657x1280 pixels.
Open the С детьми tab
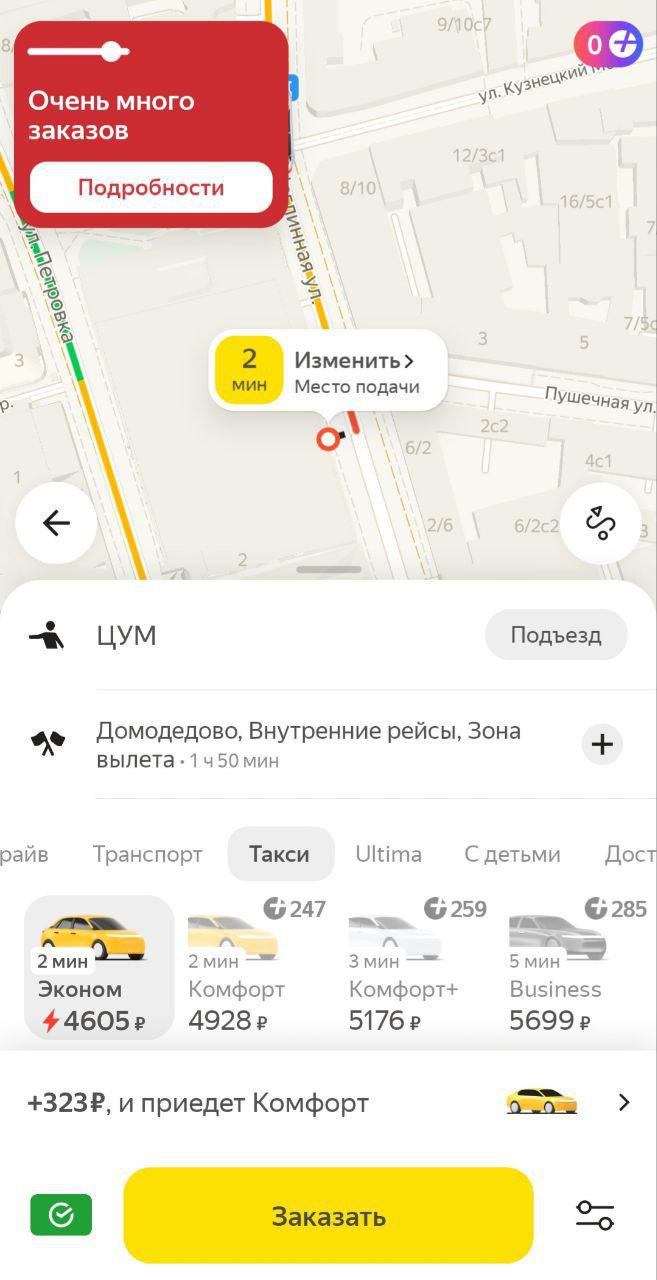pyautogui.click(x=512, y=854)
